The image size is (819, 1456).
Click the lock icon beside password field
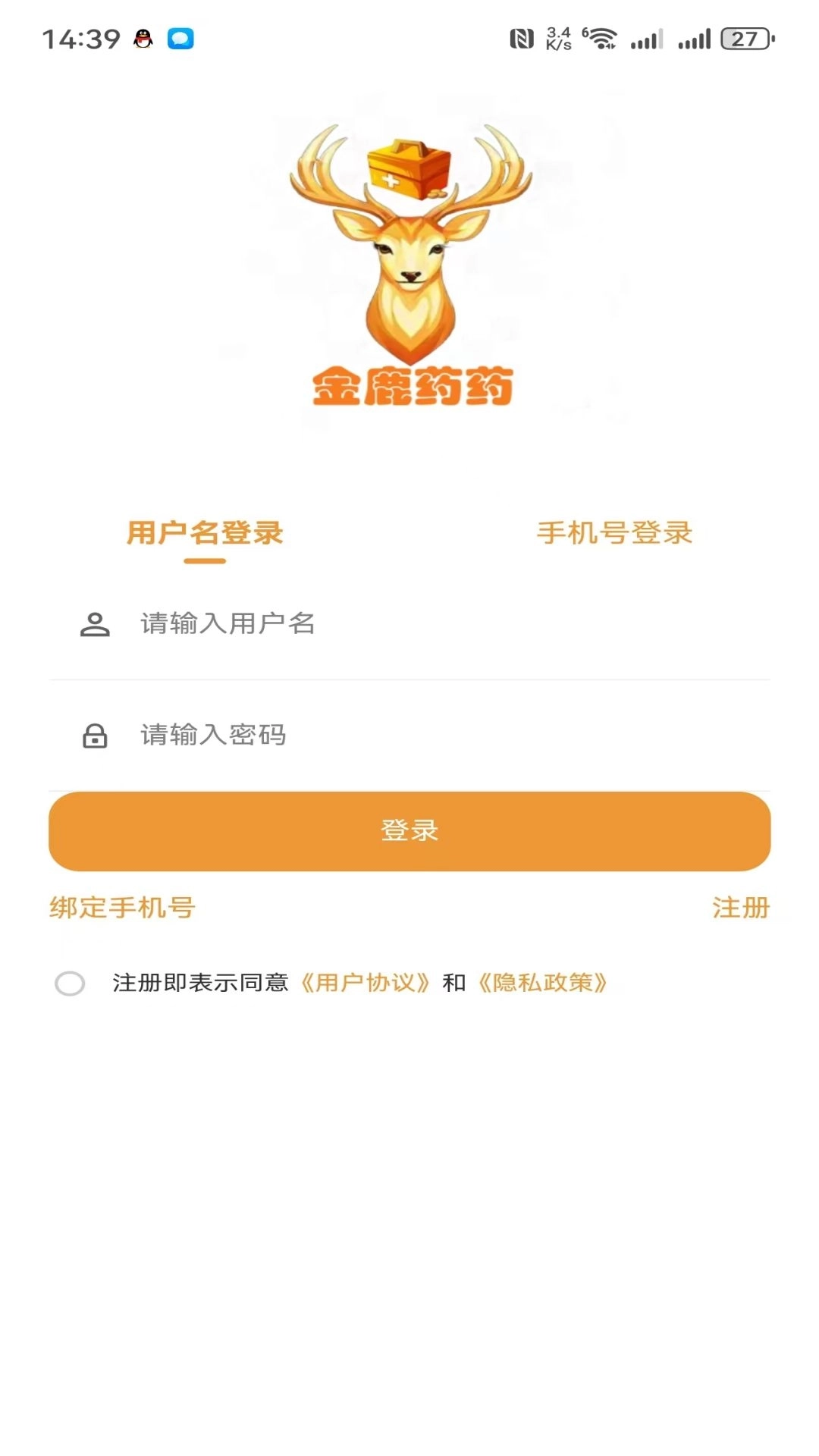click(94, 735)
